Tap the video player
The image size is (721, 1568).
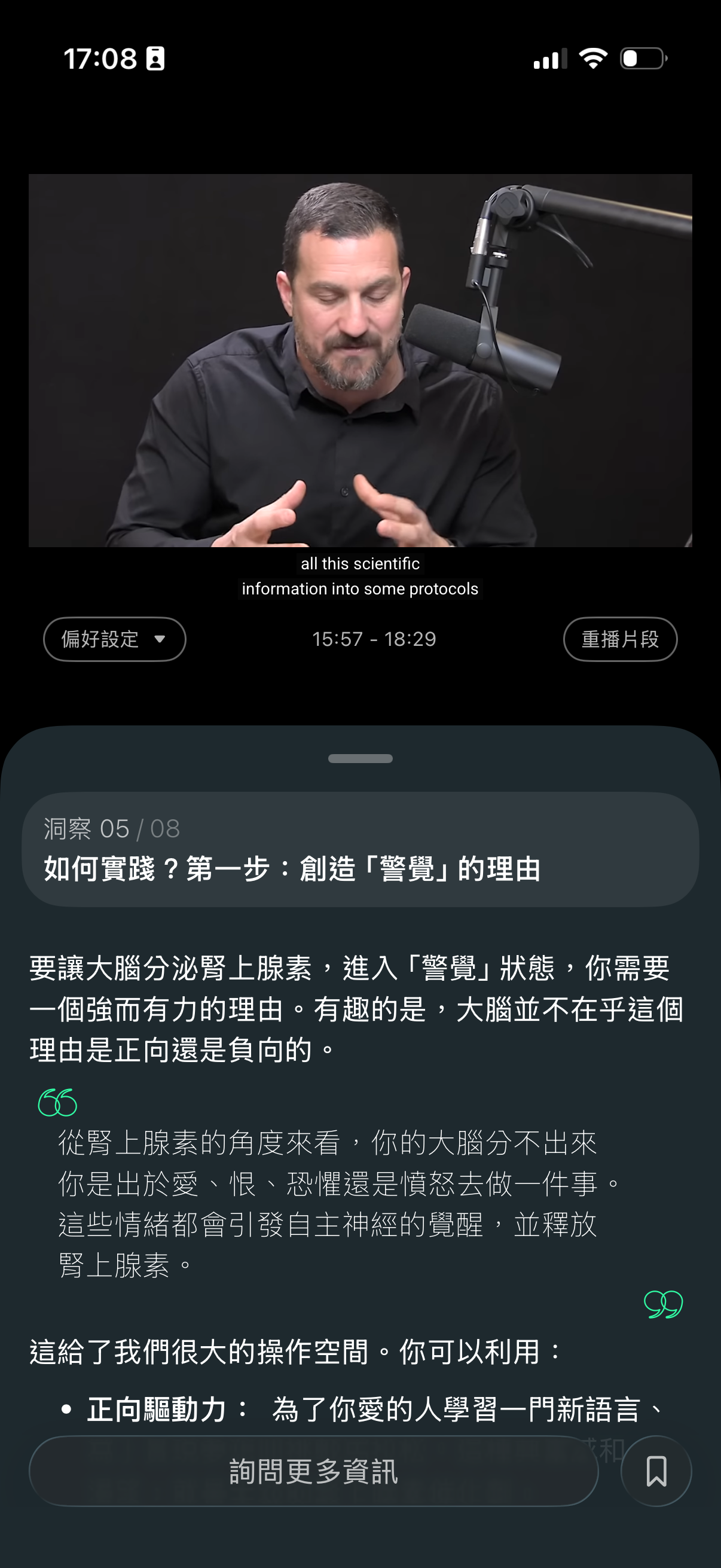pyautogui.click(x=360, y=361)
